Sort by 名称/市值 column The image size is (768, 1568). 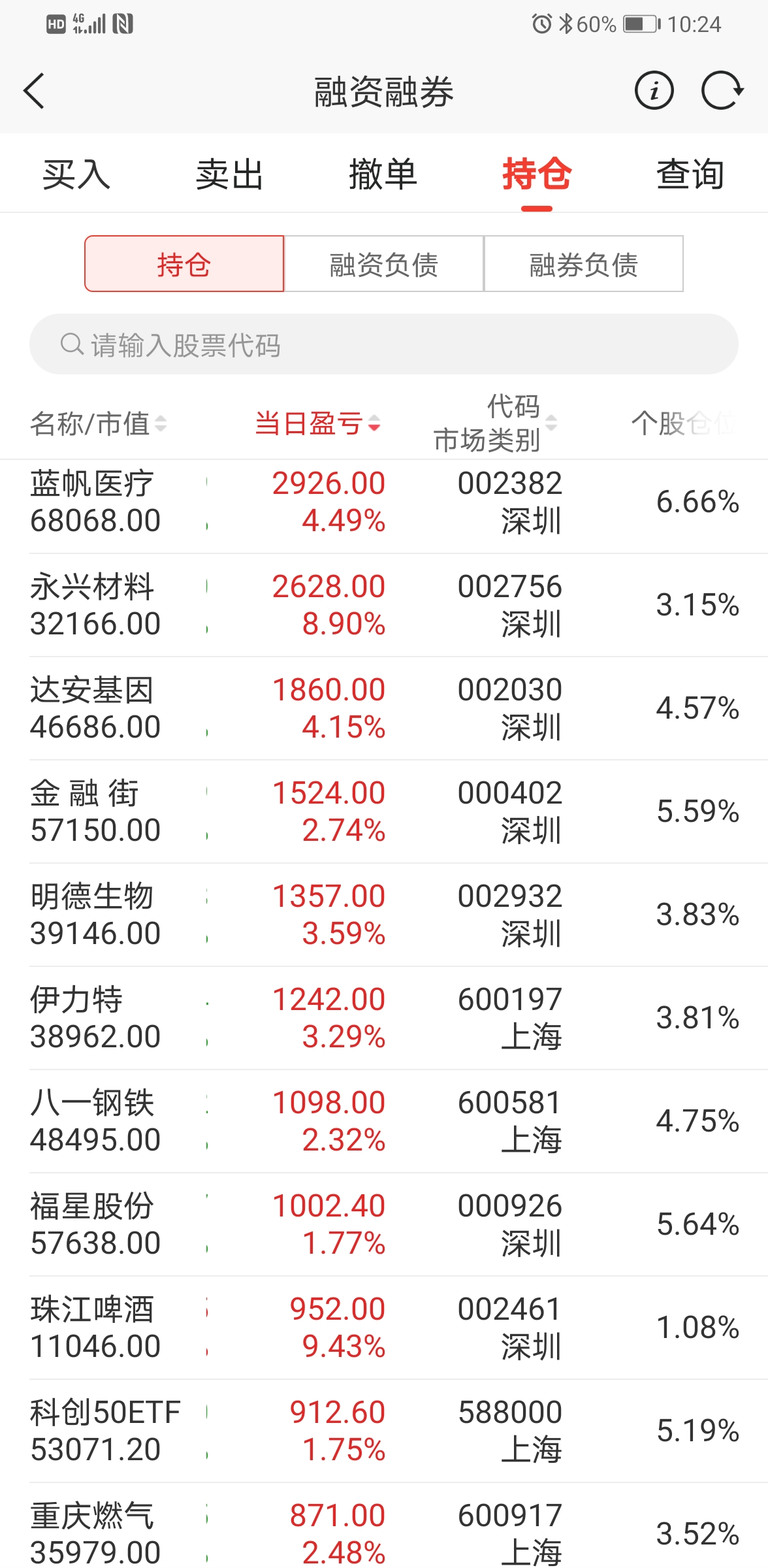[98, 424]
